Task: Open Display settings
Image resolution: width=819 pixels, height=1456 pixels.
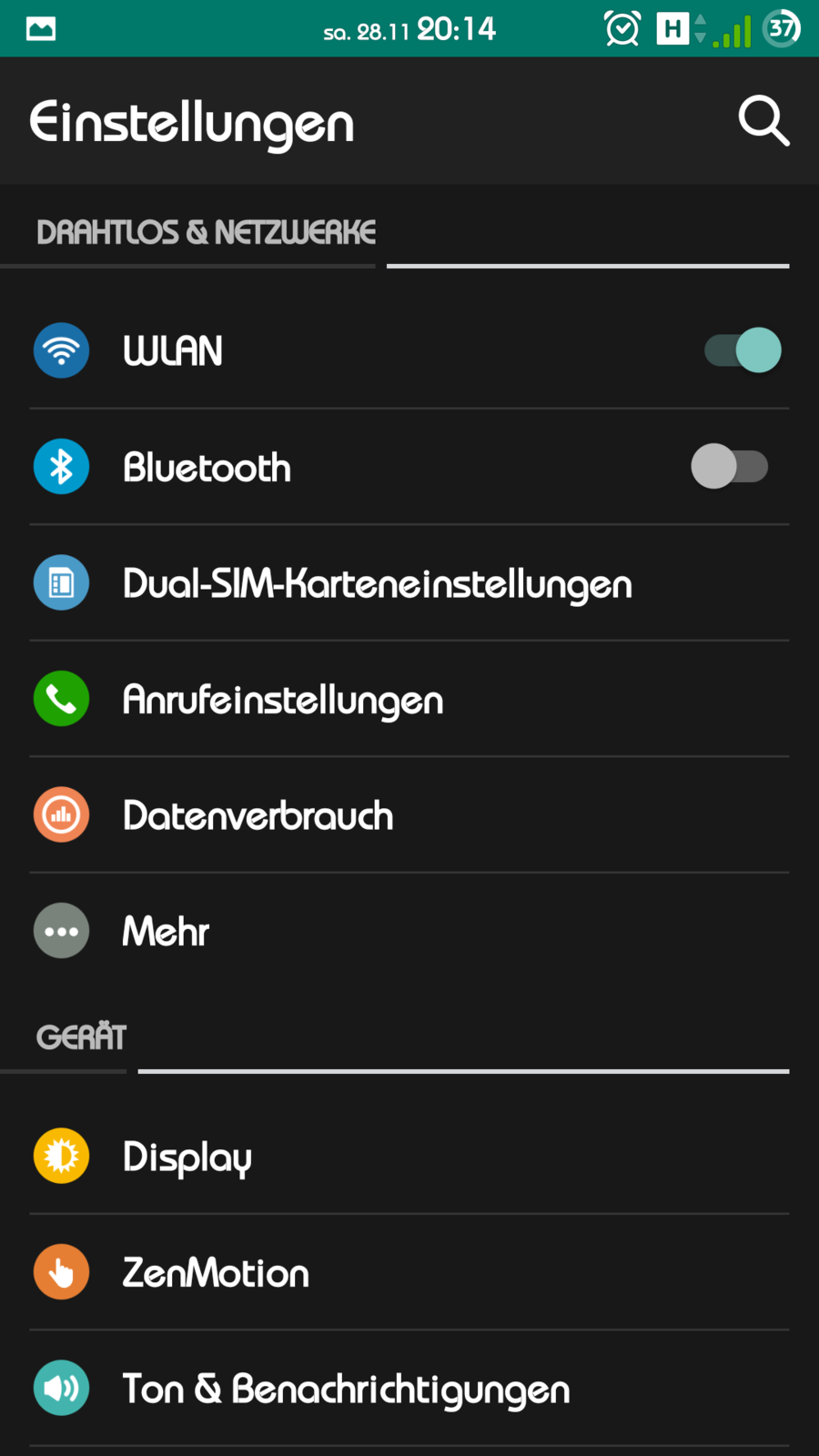Action: tap(187, 1157)
